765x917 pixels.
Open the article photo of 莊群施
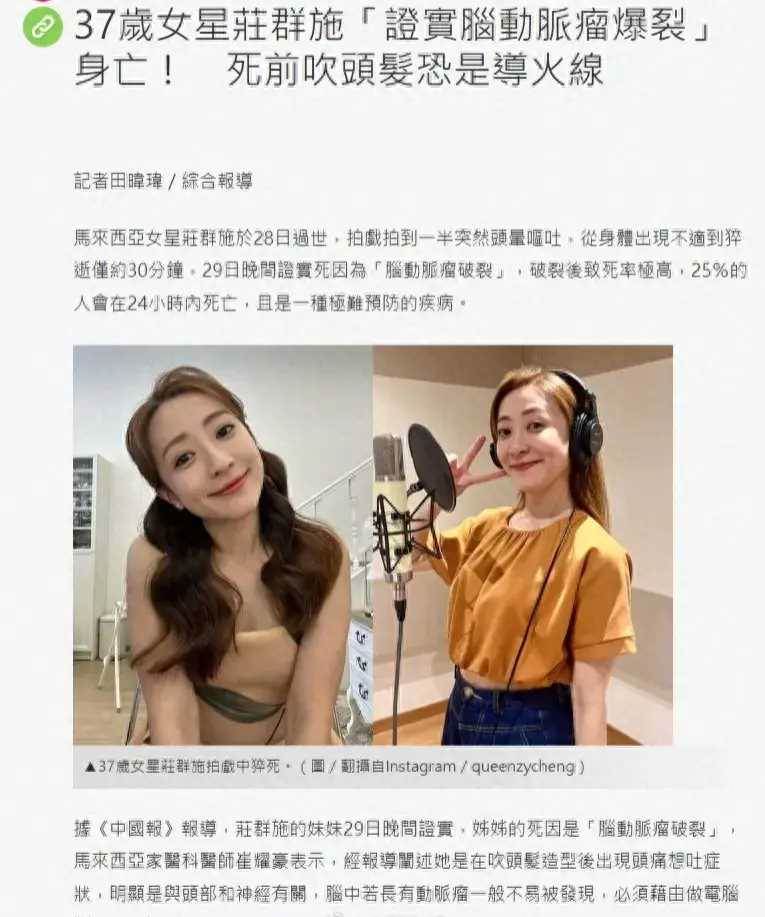(372, 545)
